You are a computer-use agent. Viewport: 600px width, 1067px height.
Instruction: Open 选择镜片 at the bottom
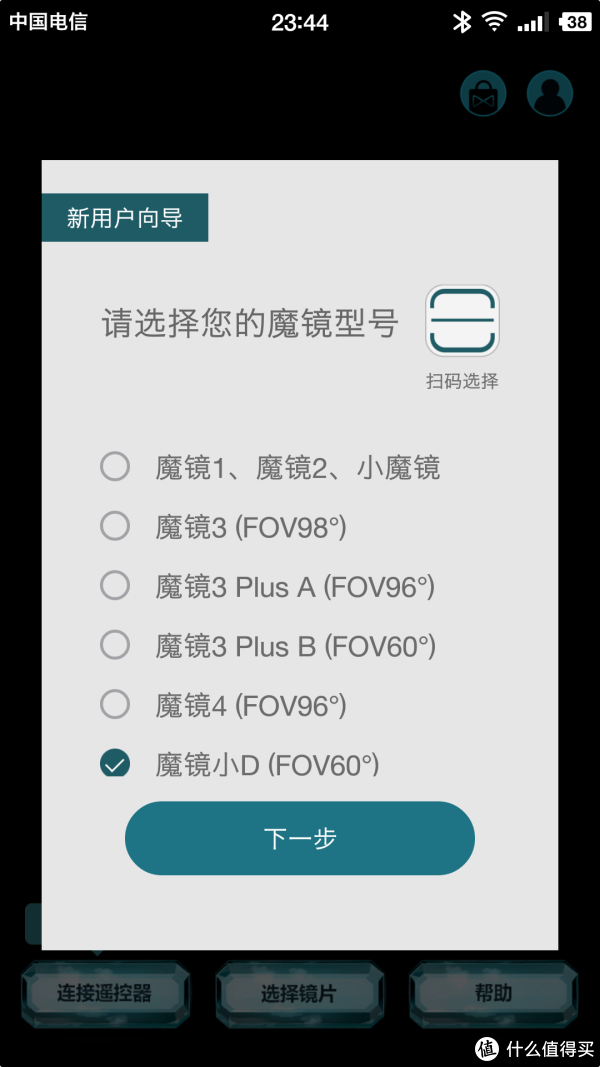coord(299,993)
